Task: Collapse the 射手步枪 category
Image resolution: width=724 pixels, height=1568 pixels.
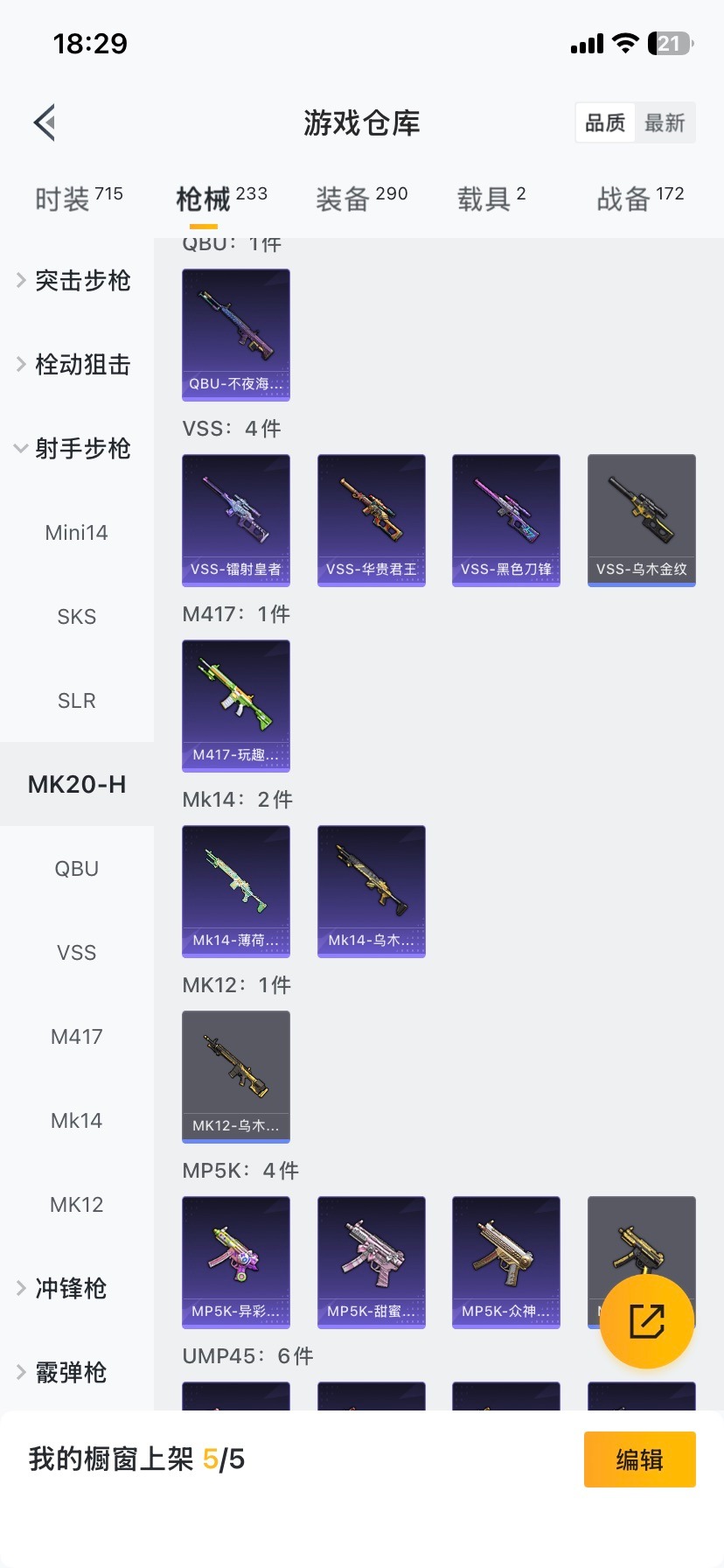Action: pos(77,449)
